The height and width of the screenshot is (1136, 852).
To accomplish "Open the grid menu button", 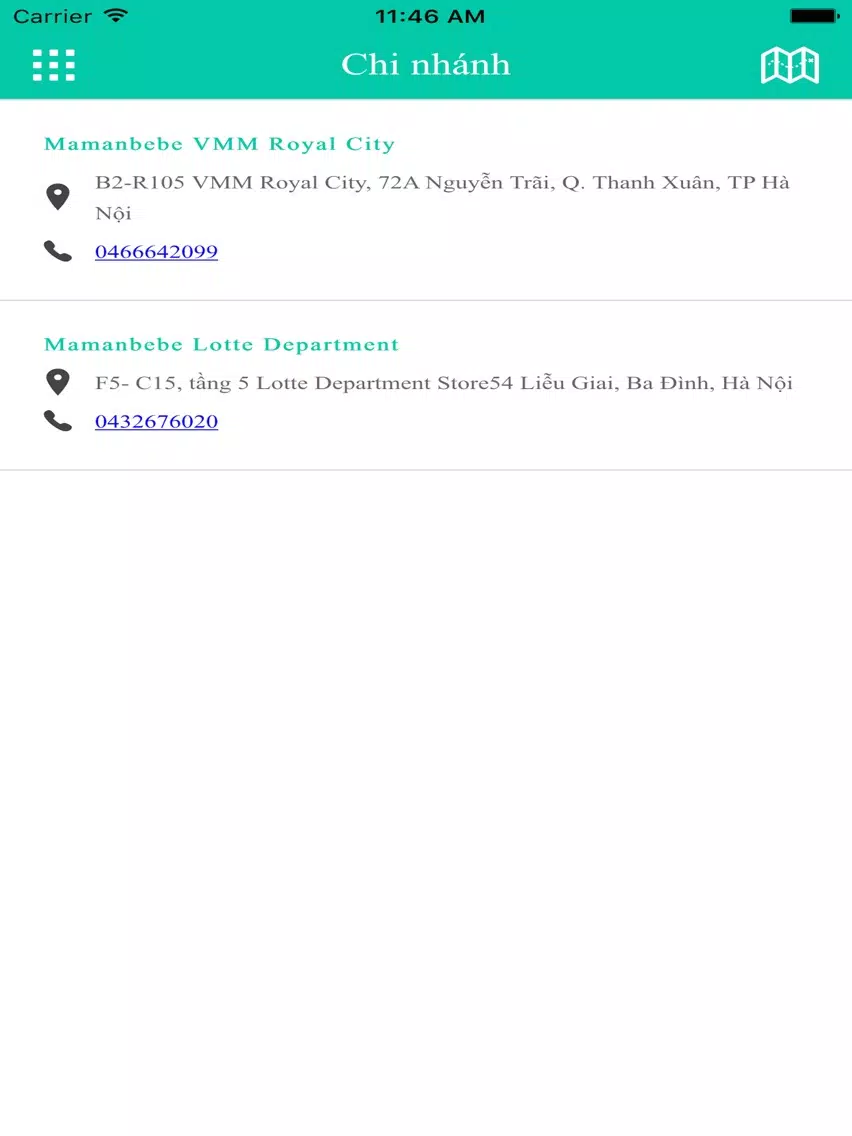I will 54,65.
